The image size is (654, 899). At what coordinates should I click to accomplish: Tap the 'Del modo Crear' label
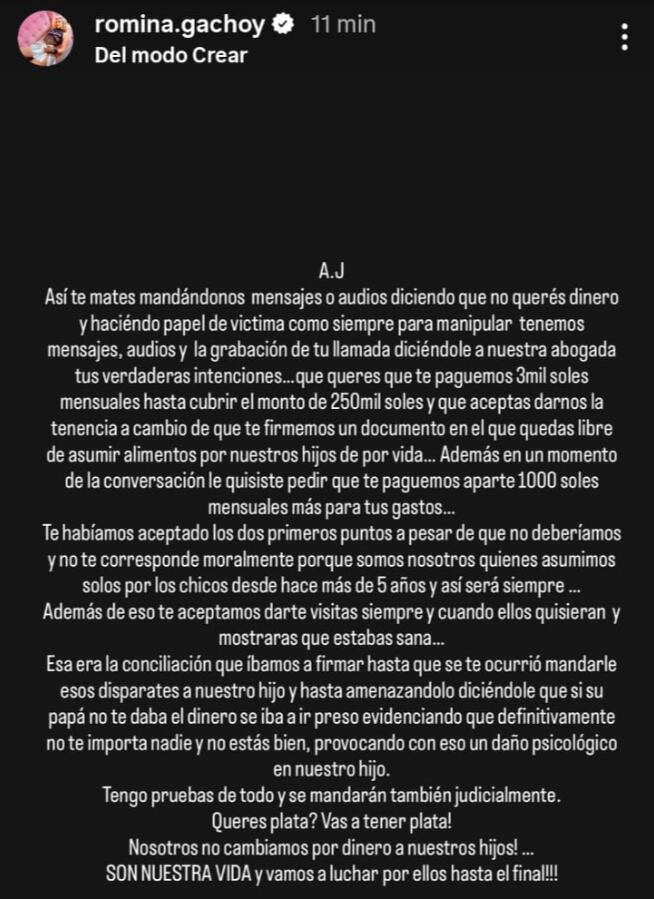tap(170, 55)
